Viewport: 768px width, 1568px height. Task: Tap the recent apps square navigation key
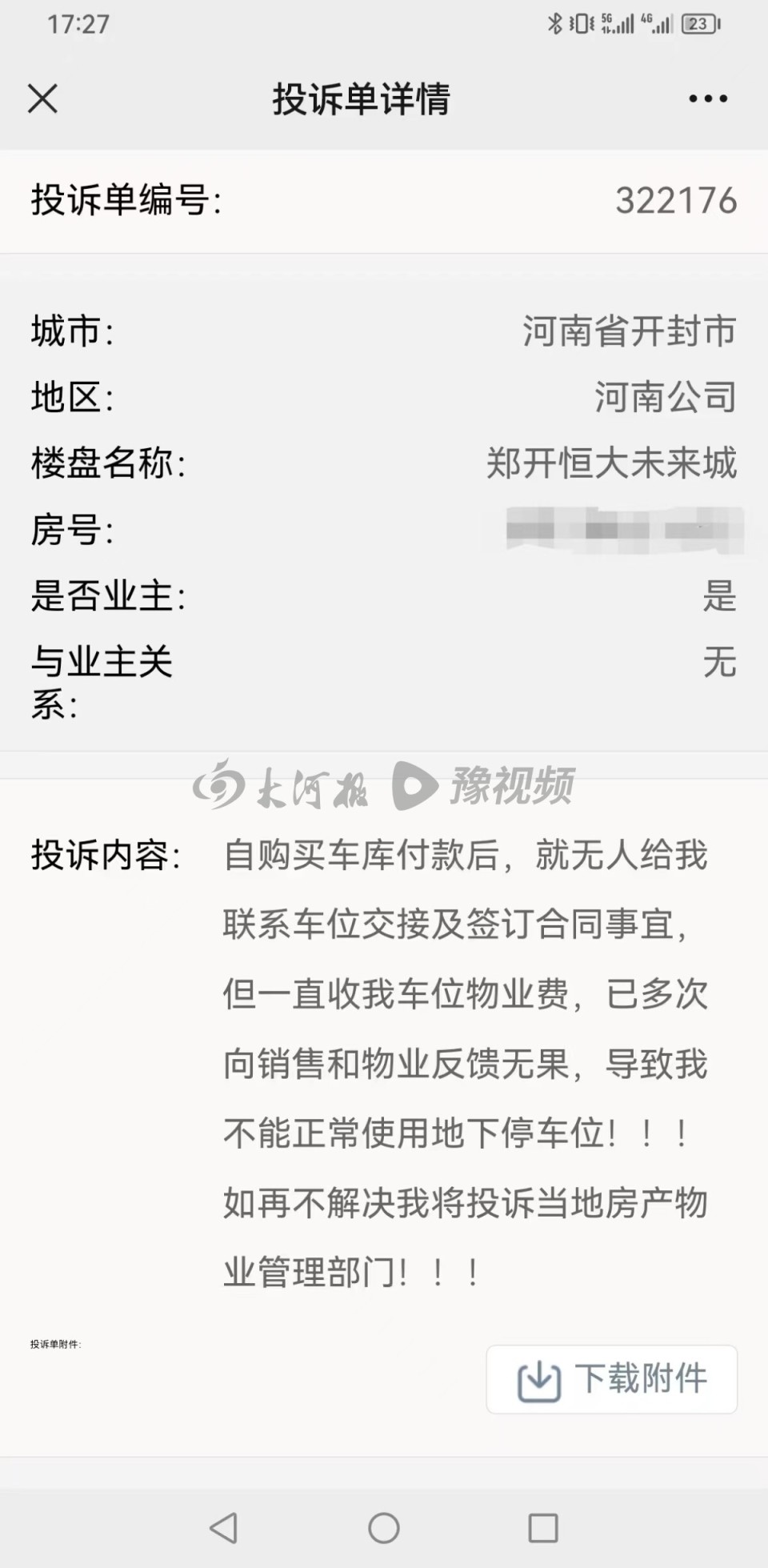[542, 1526]
